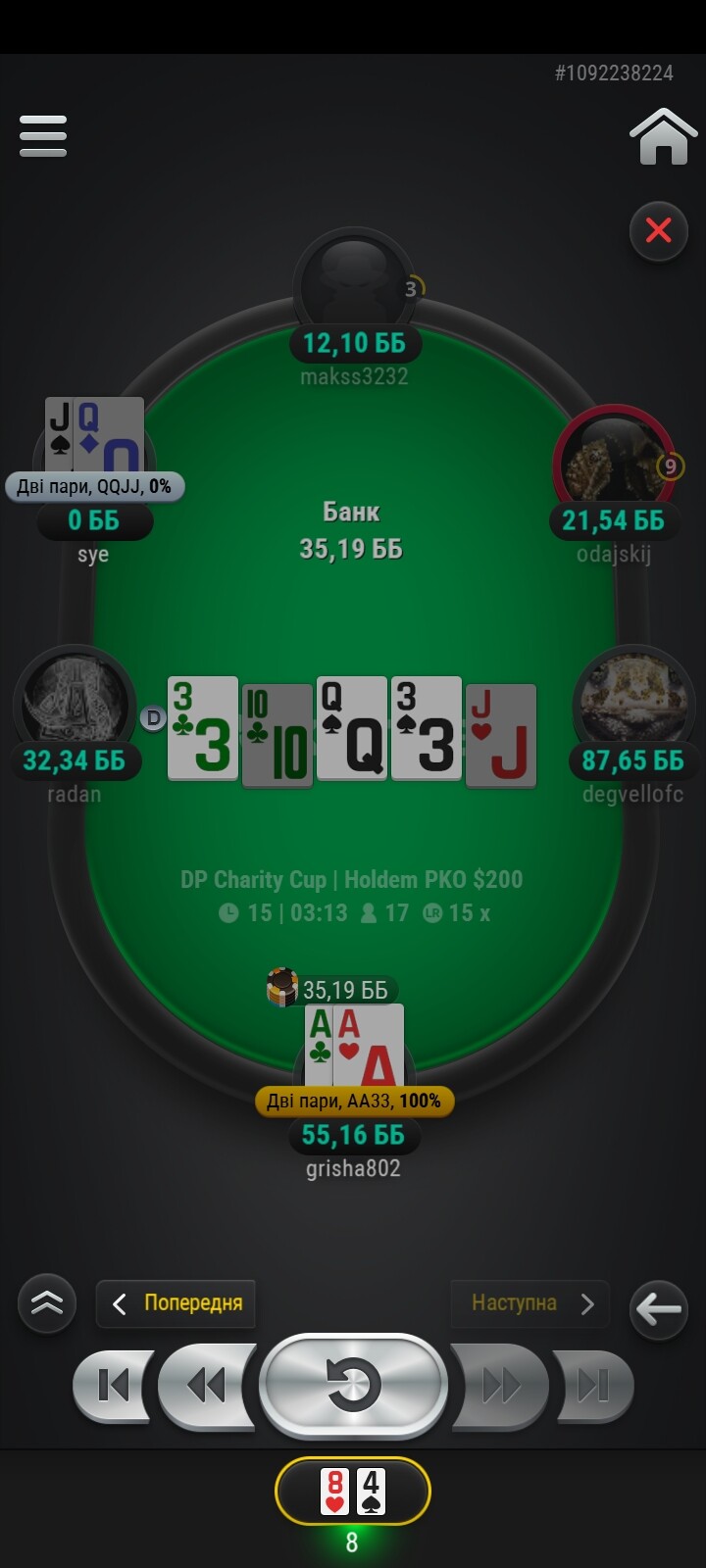This screenshot has width=706, height=1568.
Task: Open the table tile with 8 and 4 cards
Action: [353, 1492]
